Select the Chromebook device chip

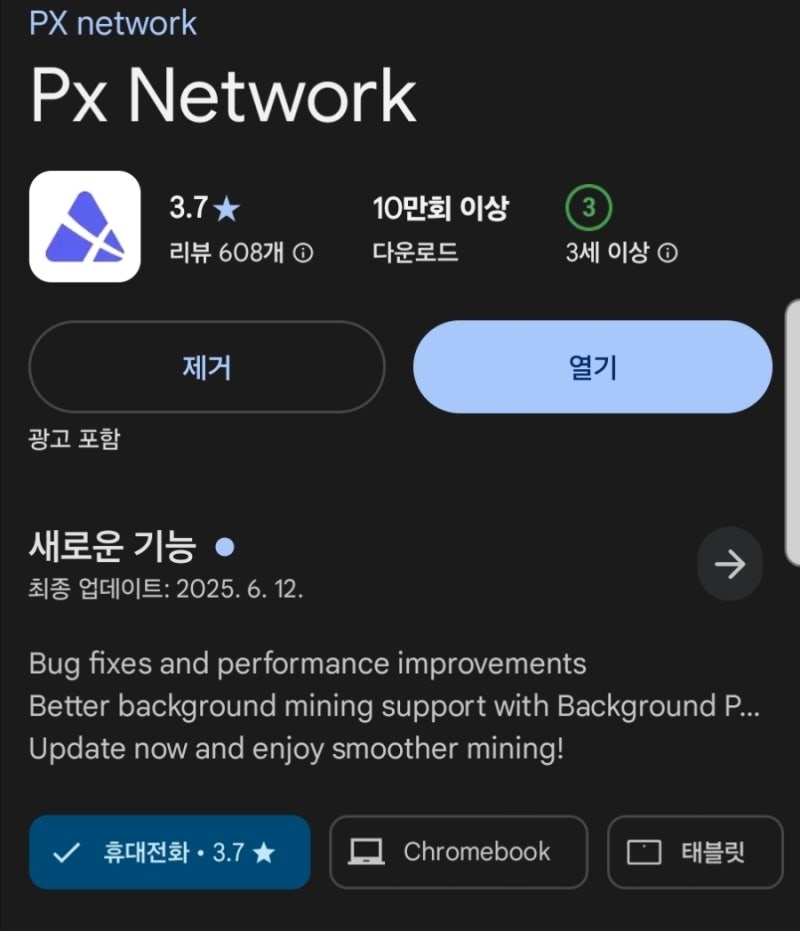coord(458,852)
